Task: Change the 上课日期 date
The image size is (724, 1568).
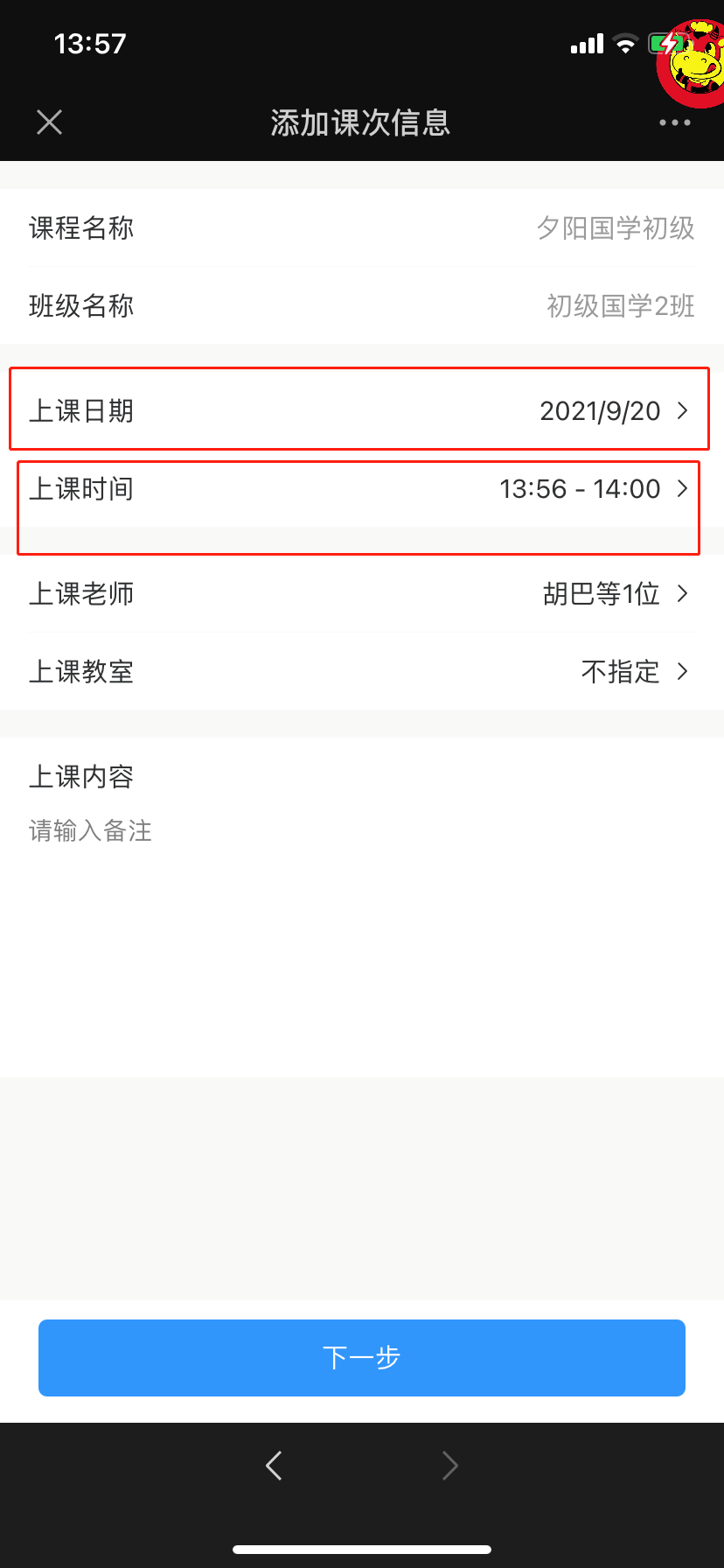Action: coord(362,410)
